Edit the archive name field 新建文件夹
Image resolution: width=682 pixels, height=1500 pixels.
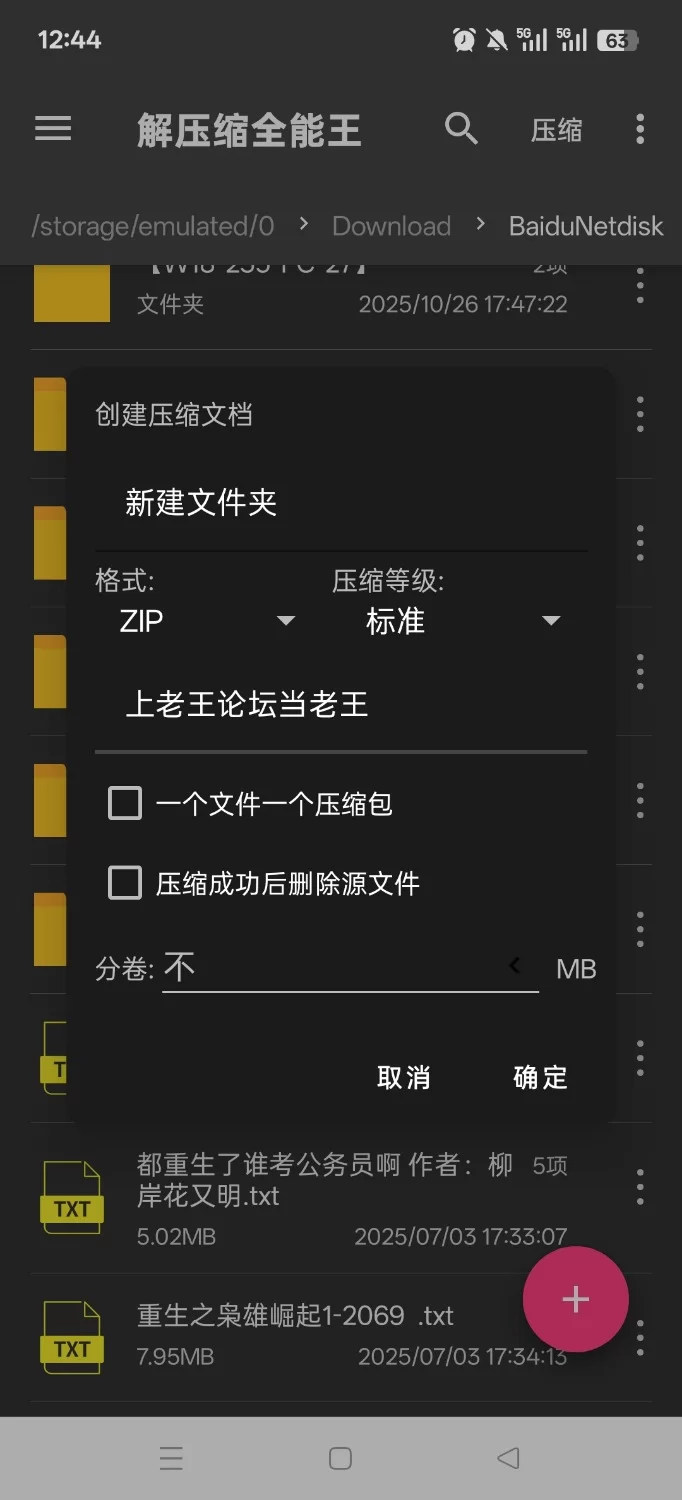340,502
